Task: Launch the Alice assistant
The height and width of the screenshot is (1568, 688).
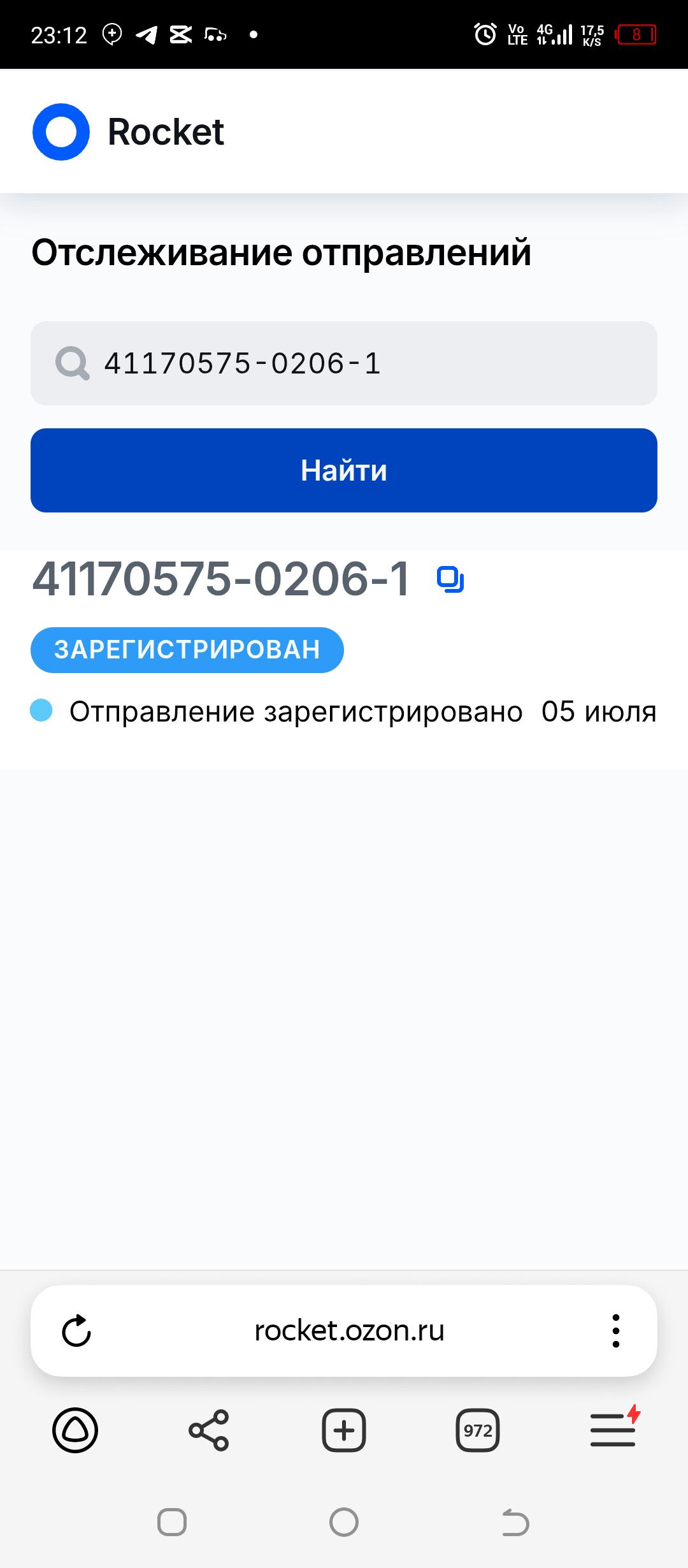Action: coord(75,1431)
